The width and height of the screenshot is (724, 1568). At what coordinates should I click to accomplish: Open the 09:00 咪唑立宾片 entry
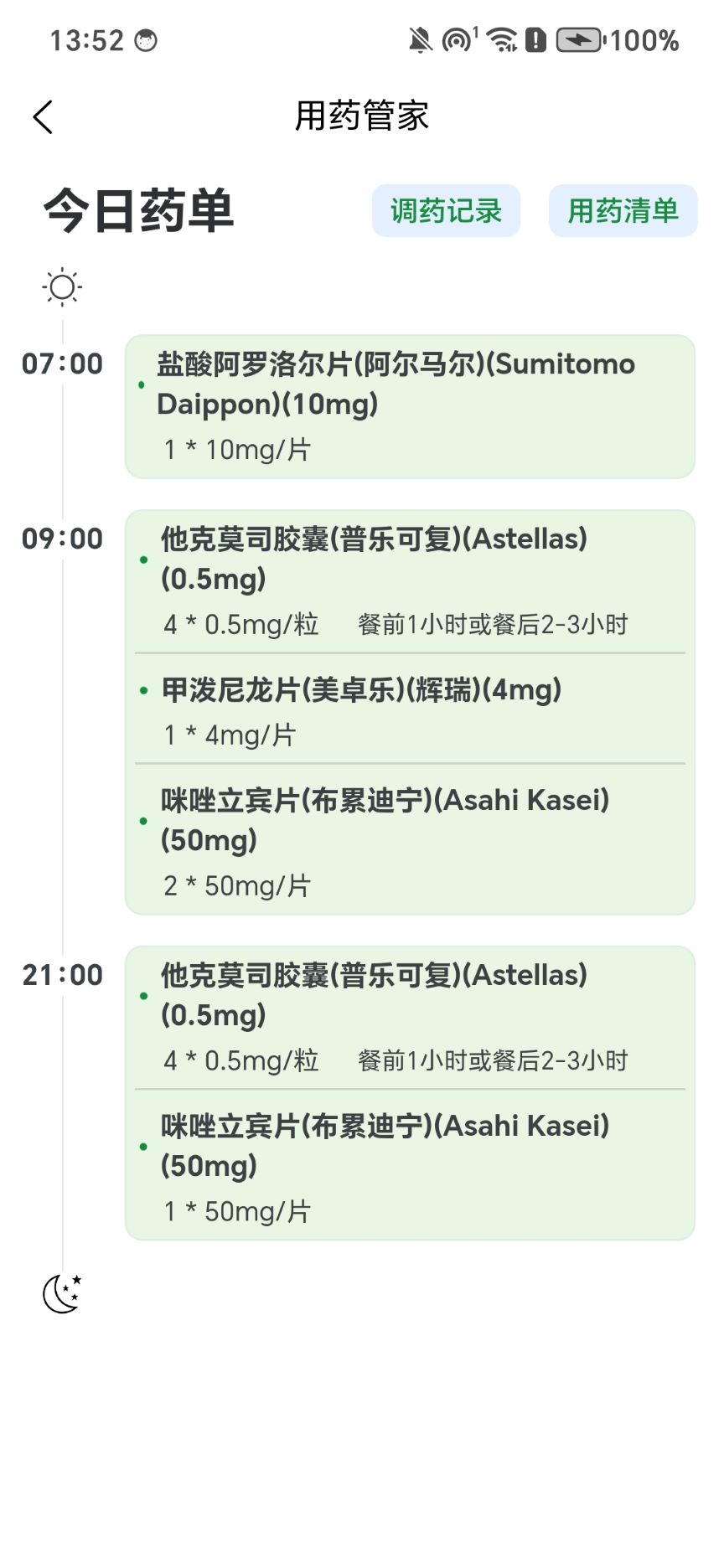410,839
